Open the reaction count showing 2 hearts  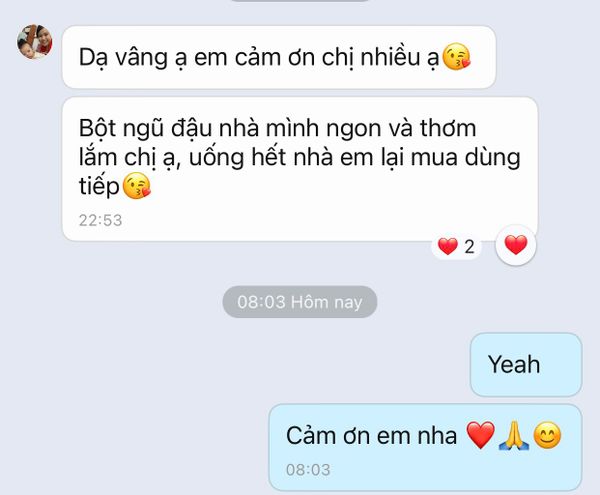click(x=457, y=246)
